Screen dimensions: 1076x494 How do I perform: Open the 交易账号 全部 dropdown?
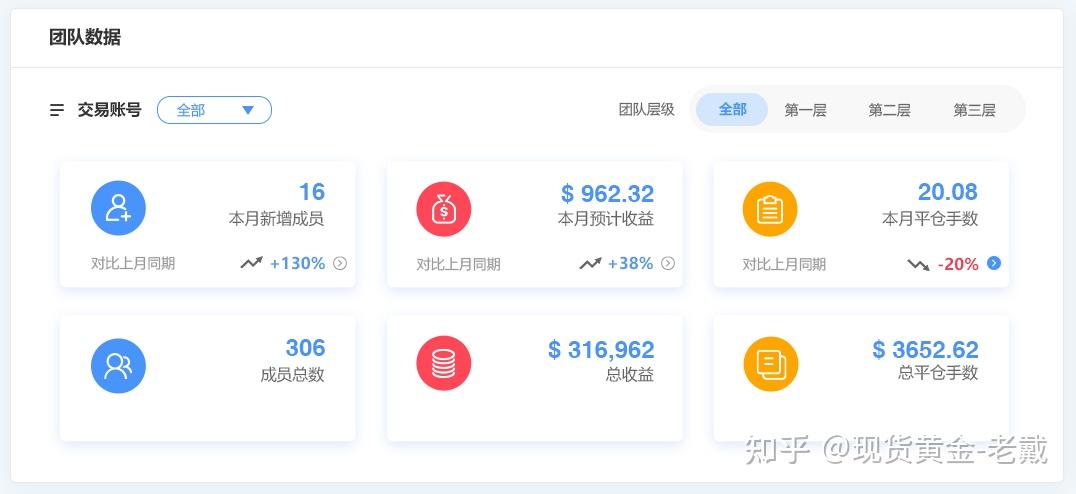click(214, 110)
